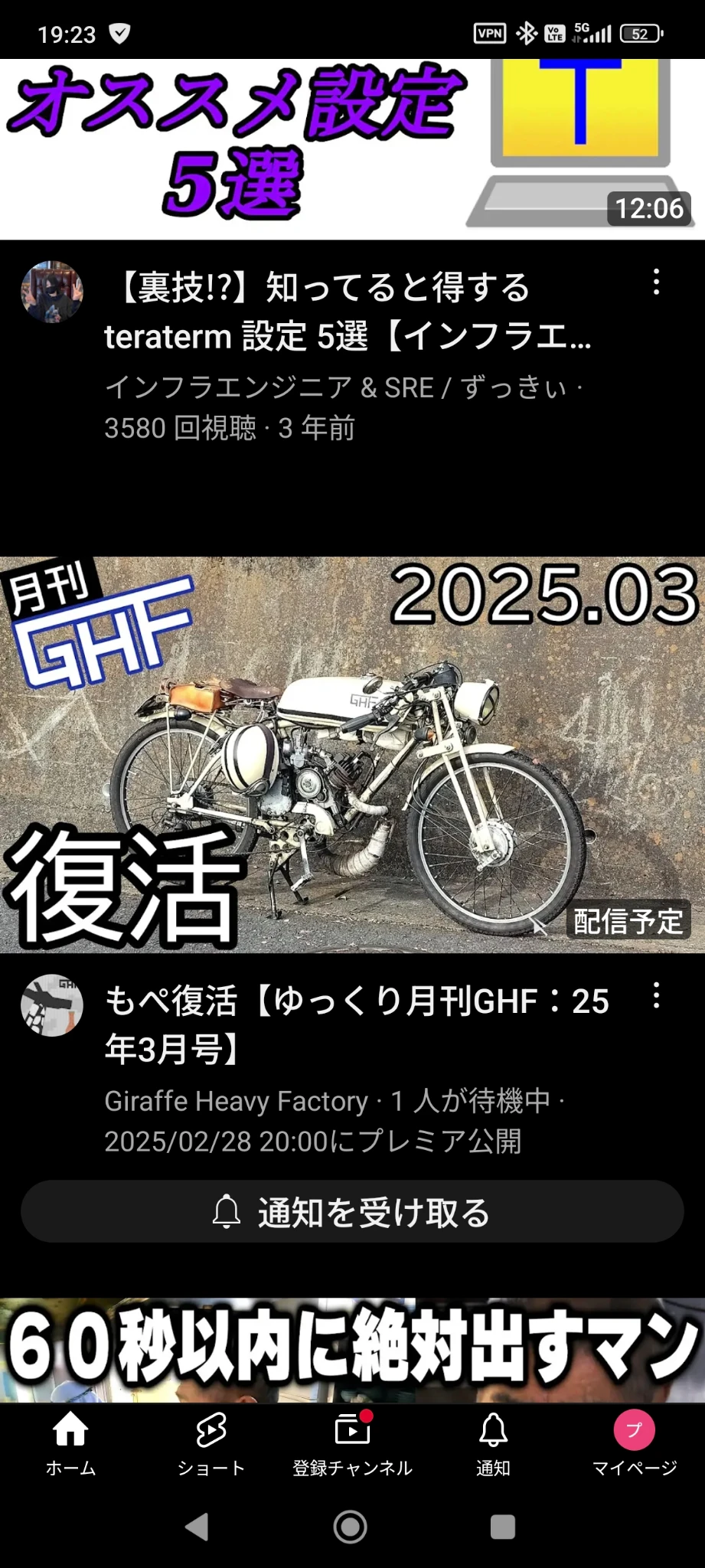Open the 通知 tab
The width and height of the screenshot is (705, 1568).
(493, 1443)
